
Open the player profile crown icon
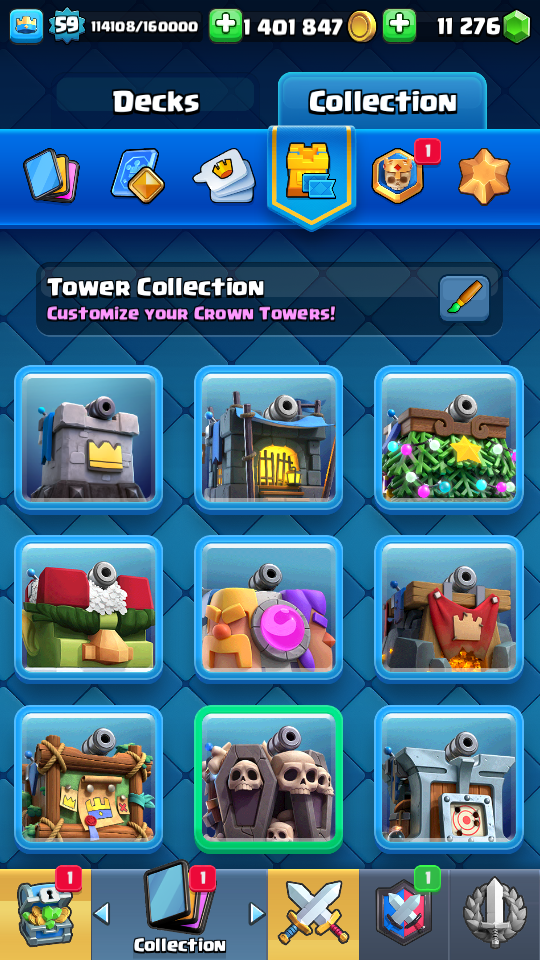(26, 26)
